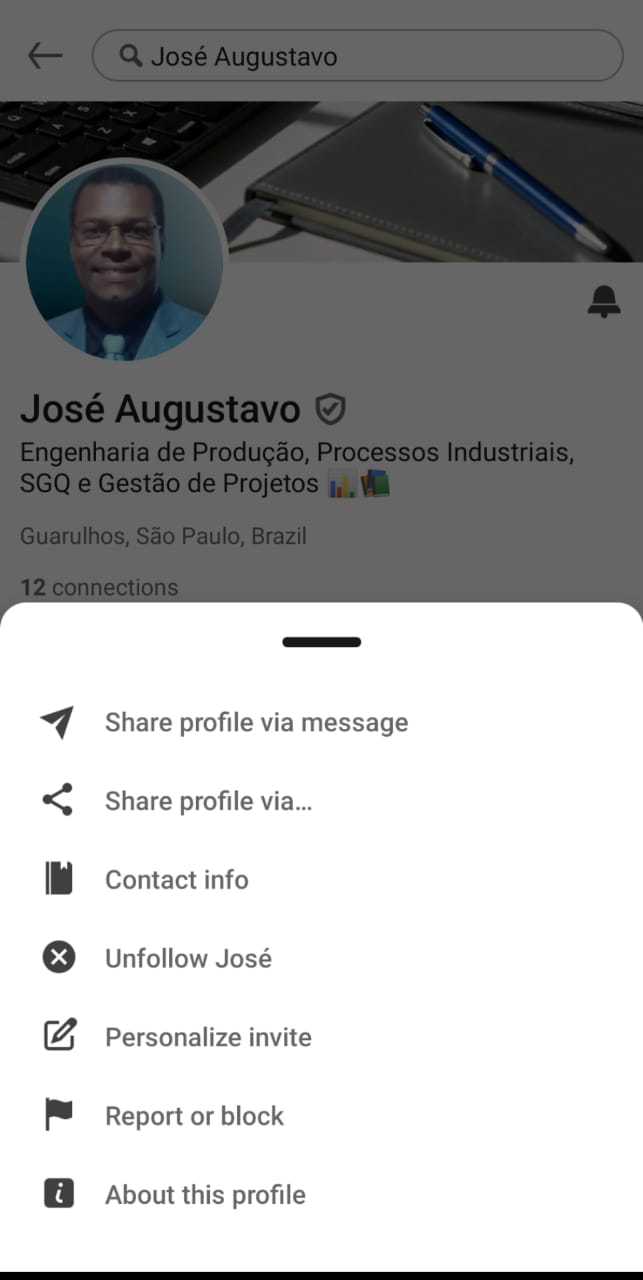Image resolution: width=643 pixels, height=1280 pixels.
Task: Choose Unfollow José
Action: [x=188, y=958]
